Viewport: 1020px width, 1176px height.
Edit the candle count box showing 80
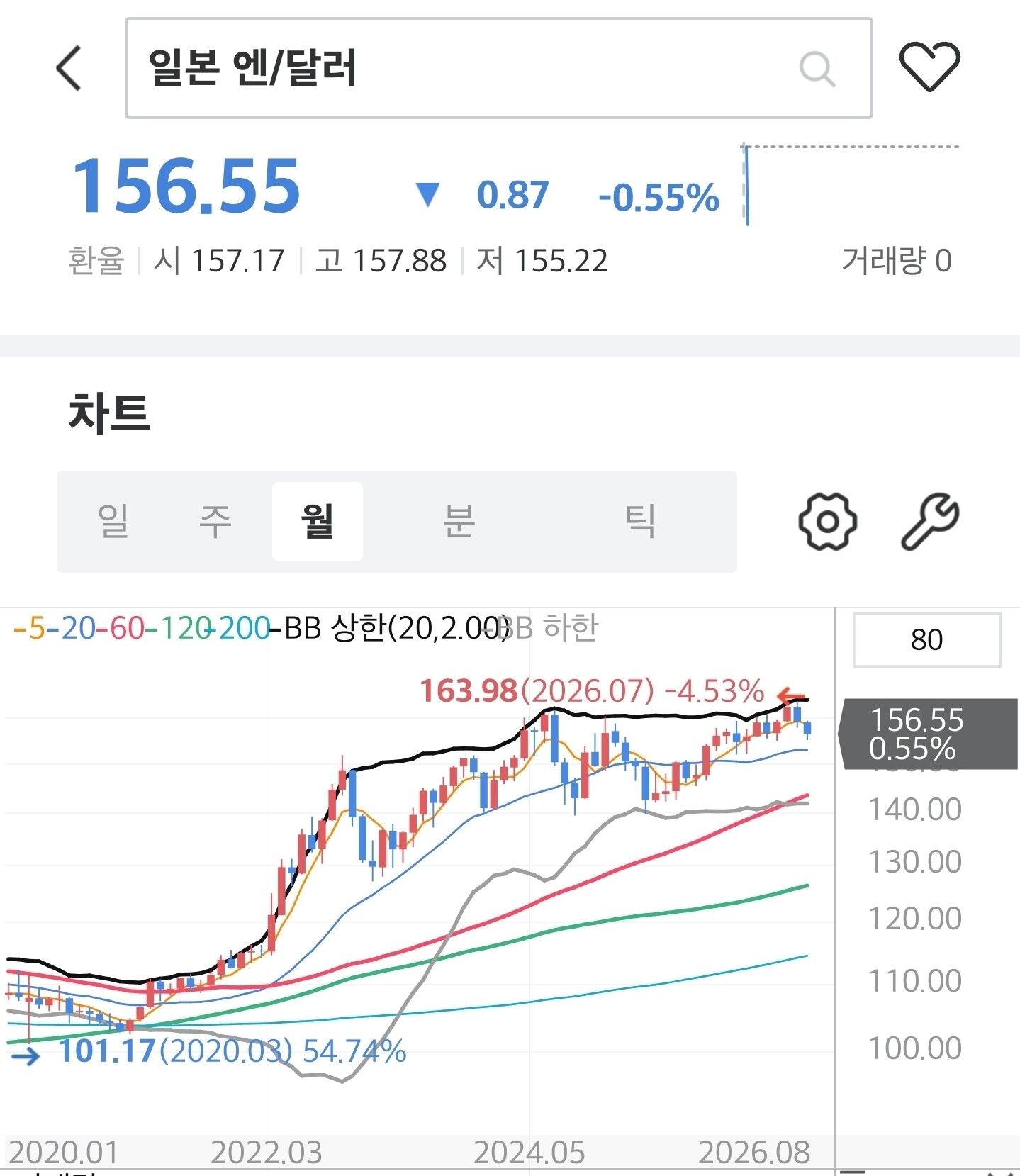[926, 640]
